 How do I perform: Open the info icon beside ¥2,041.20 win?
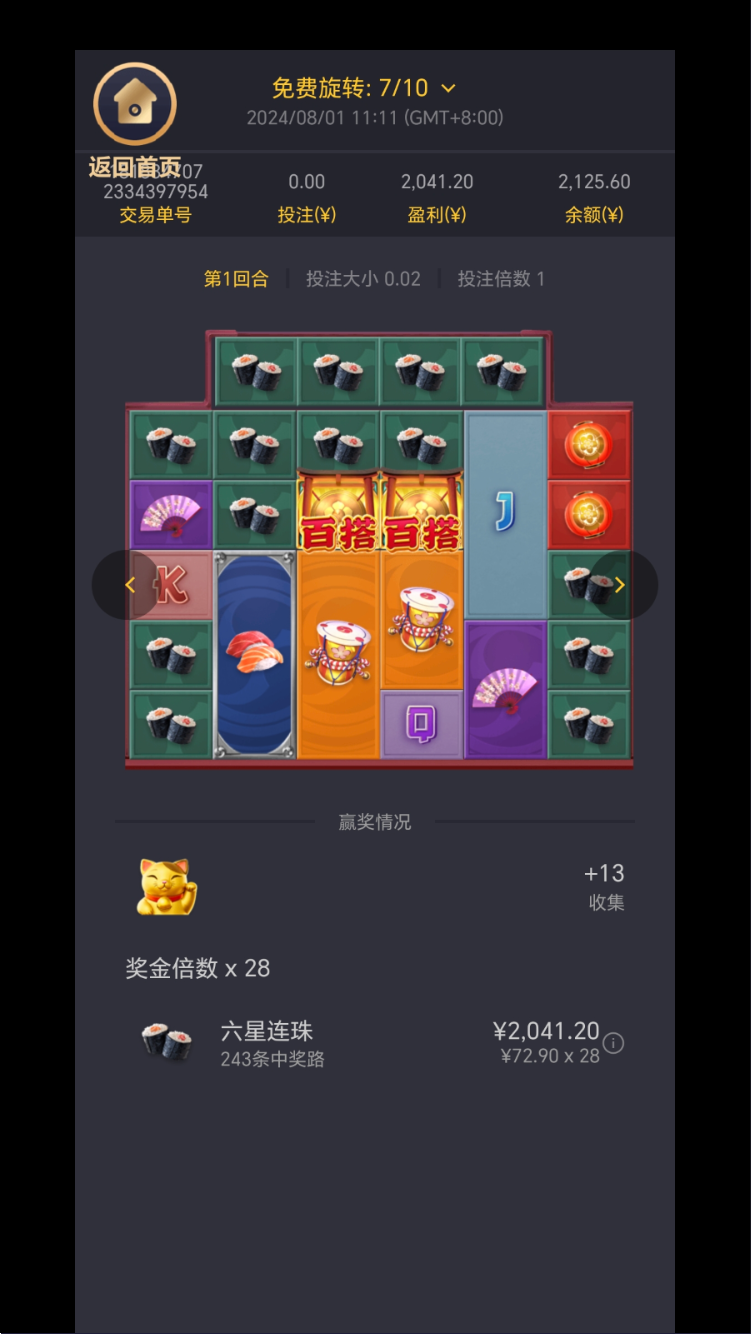click(x=614, y=1043)
